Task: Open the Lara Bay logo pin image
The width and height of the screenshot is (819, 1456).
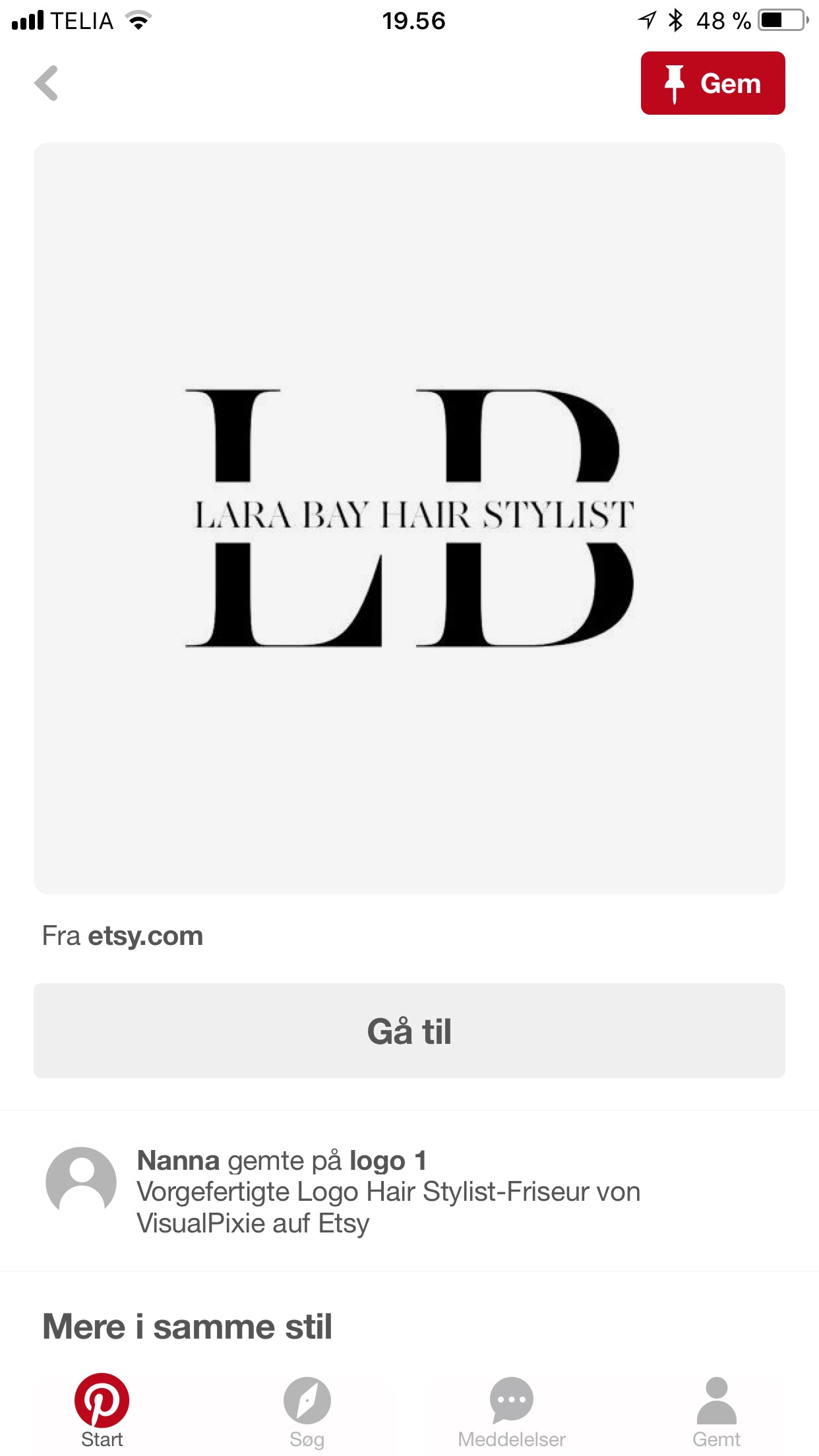Action: point(409,518)
